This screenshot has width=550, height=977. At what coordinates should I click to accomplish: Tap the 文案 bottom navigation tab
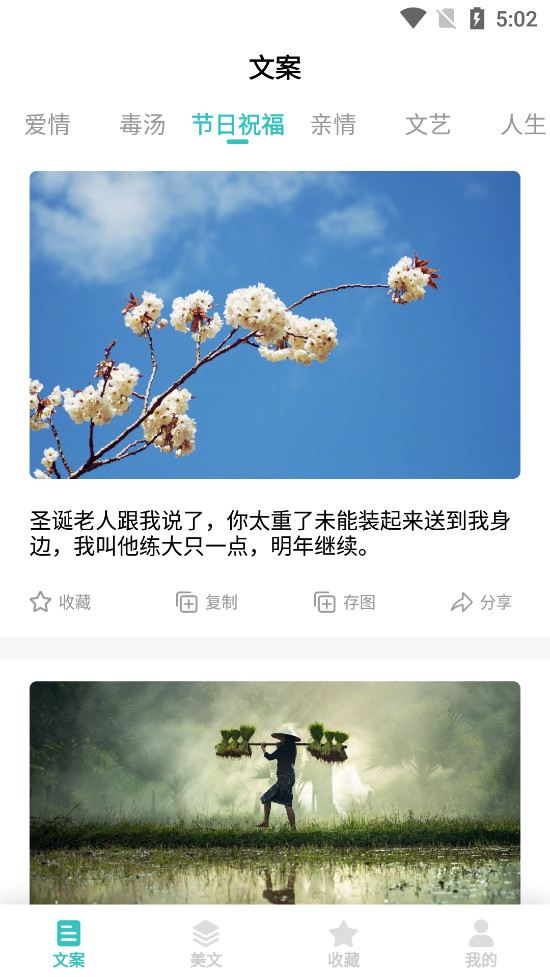pyautogui.click(x=69, y=944)
